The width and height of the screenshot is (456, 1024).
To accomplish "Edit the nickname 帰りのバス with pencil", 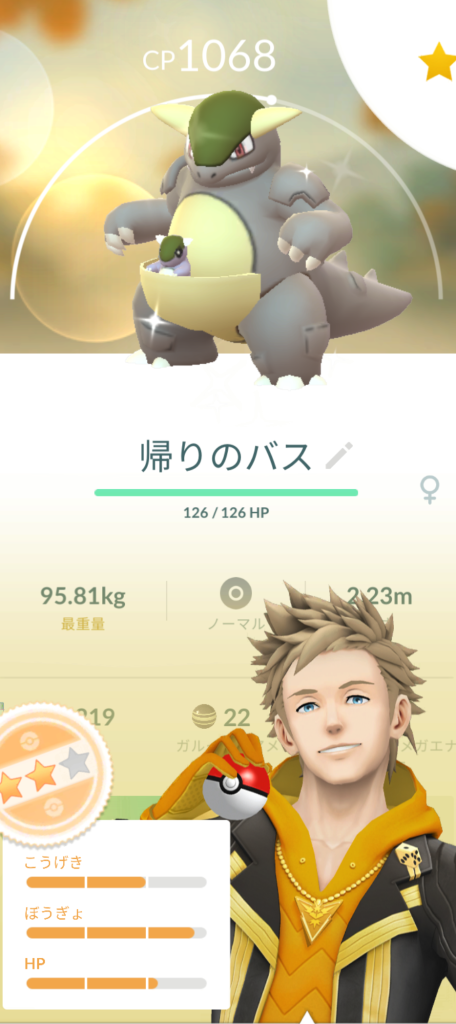I will coord(339,455).
